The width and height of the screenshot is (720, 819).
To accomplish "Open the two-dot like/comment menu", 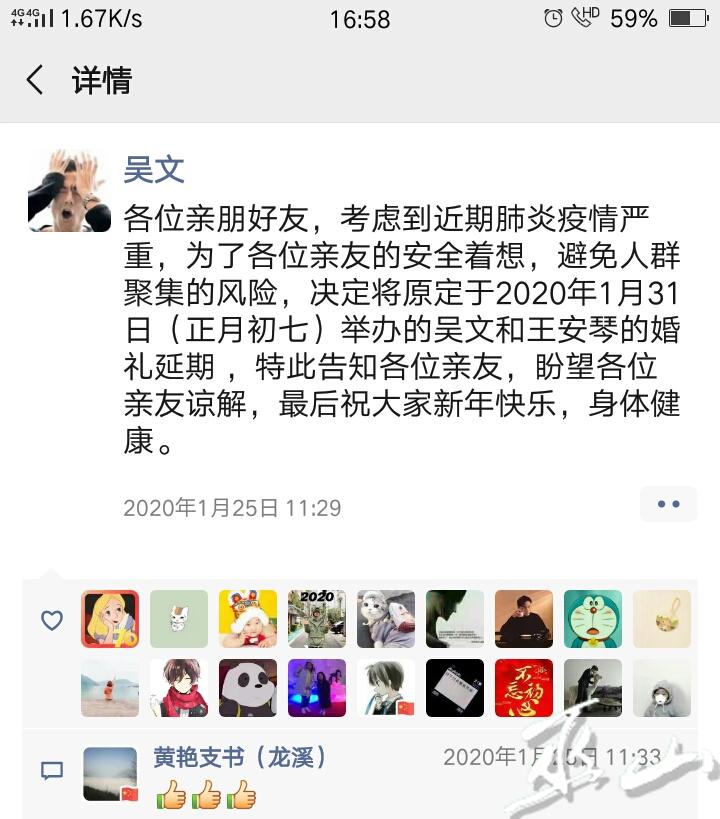I will pyautogui.click(x=668, y=505).
